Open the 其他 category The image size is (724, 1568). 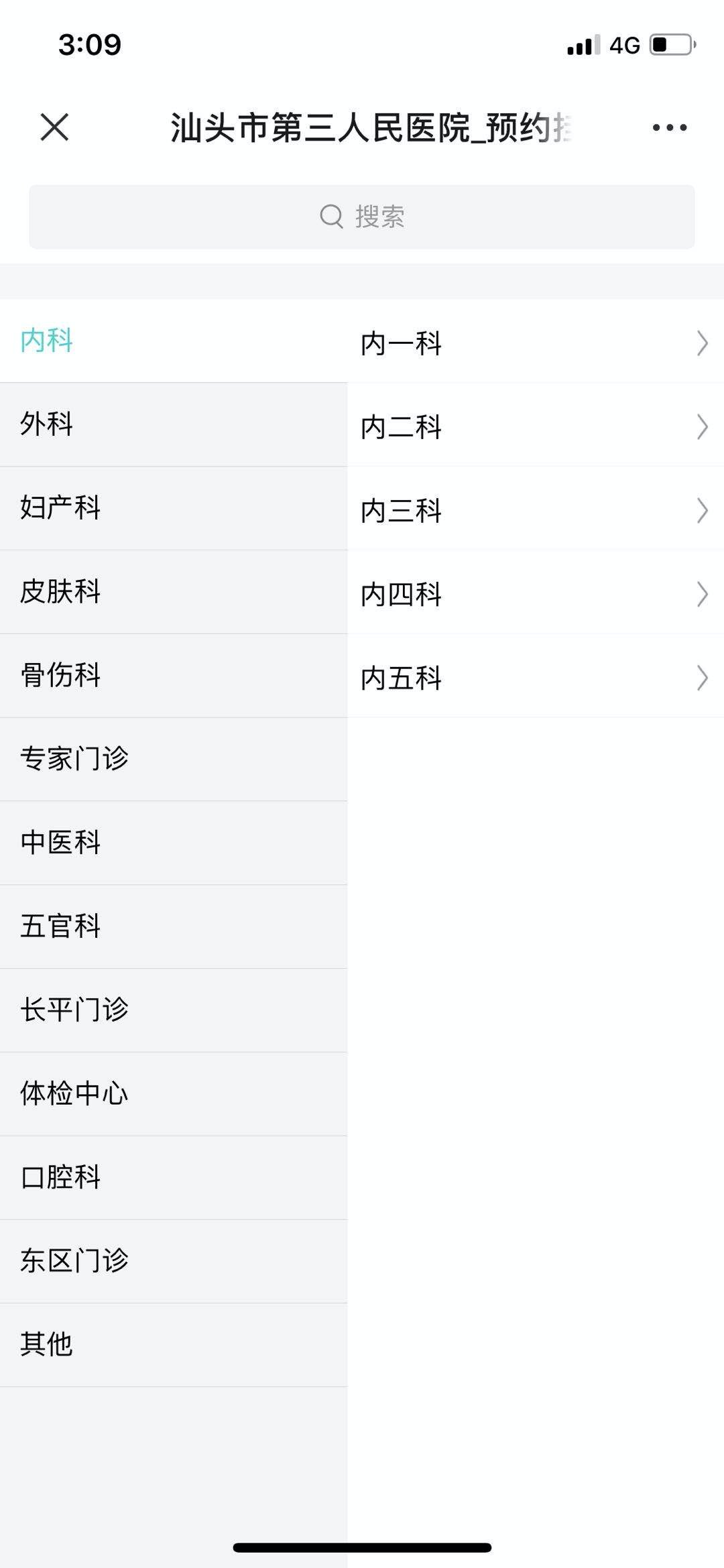click(173, 1344)
